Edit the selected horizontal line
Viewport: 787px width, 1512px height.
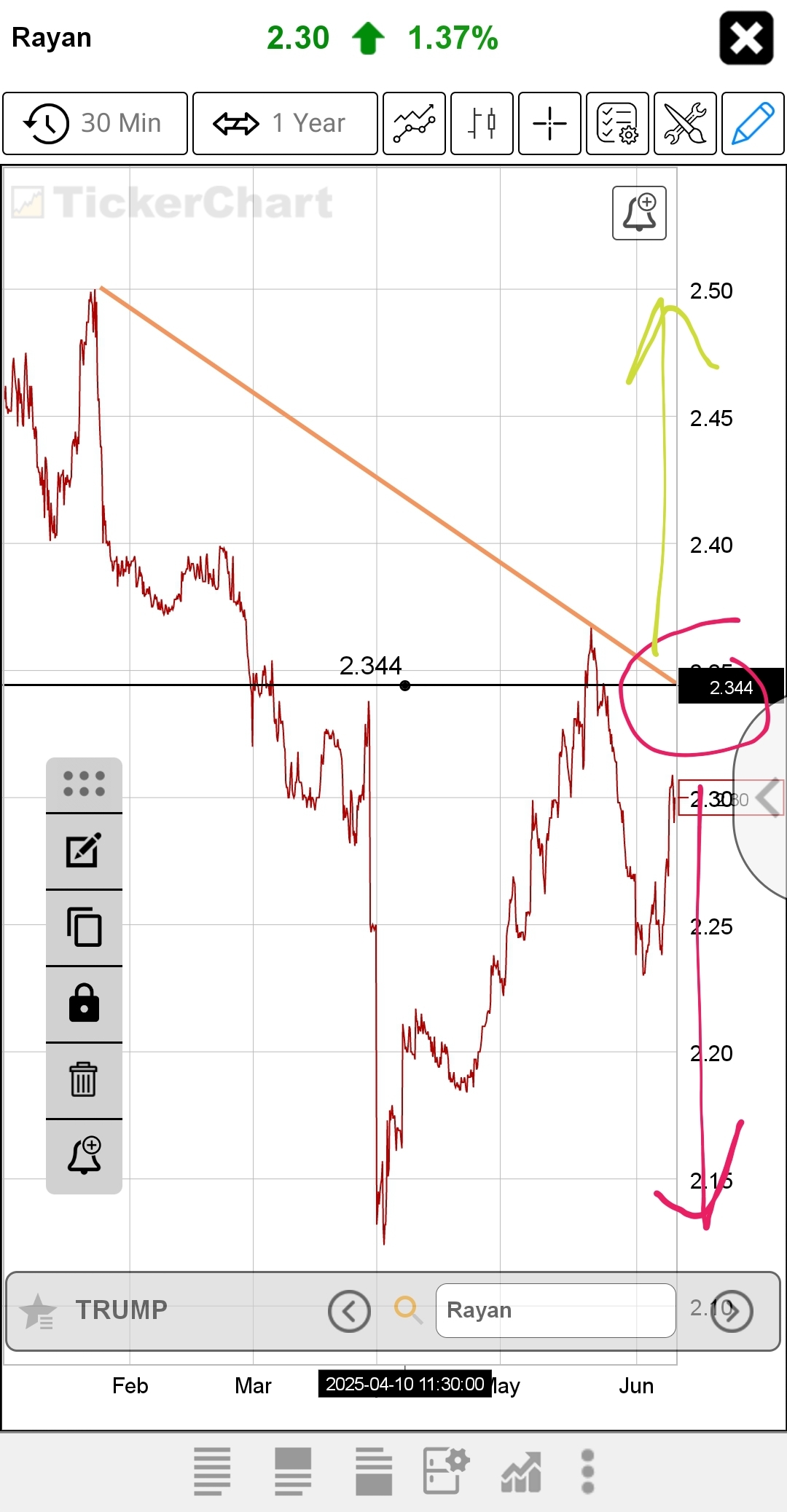coord(84,851)
